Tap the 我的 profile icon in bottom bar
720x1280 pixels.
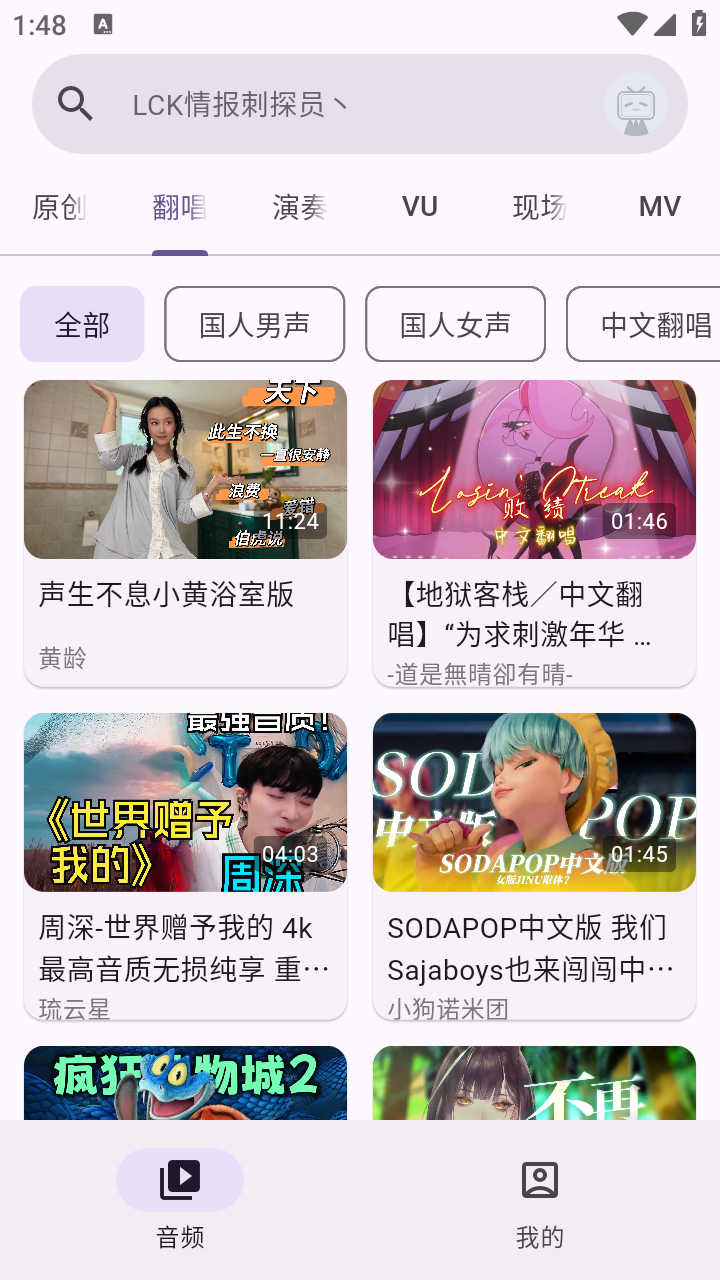coord(540,1179)
